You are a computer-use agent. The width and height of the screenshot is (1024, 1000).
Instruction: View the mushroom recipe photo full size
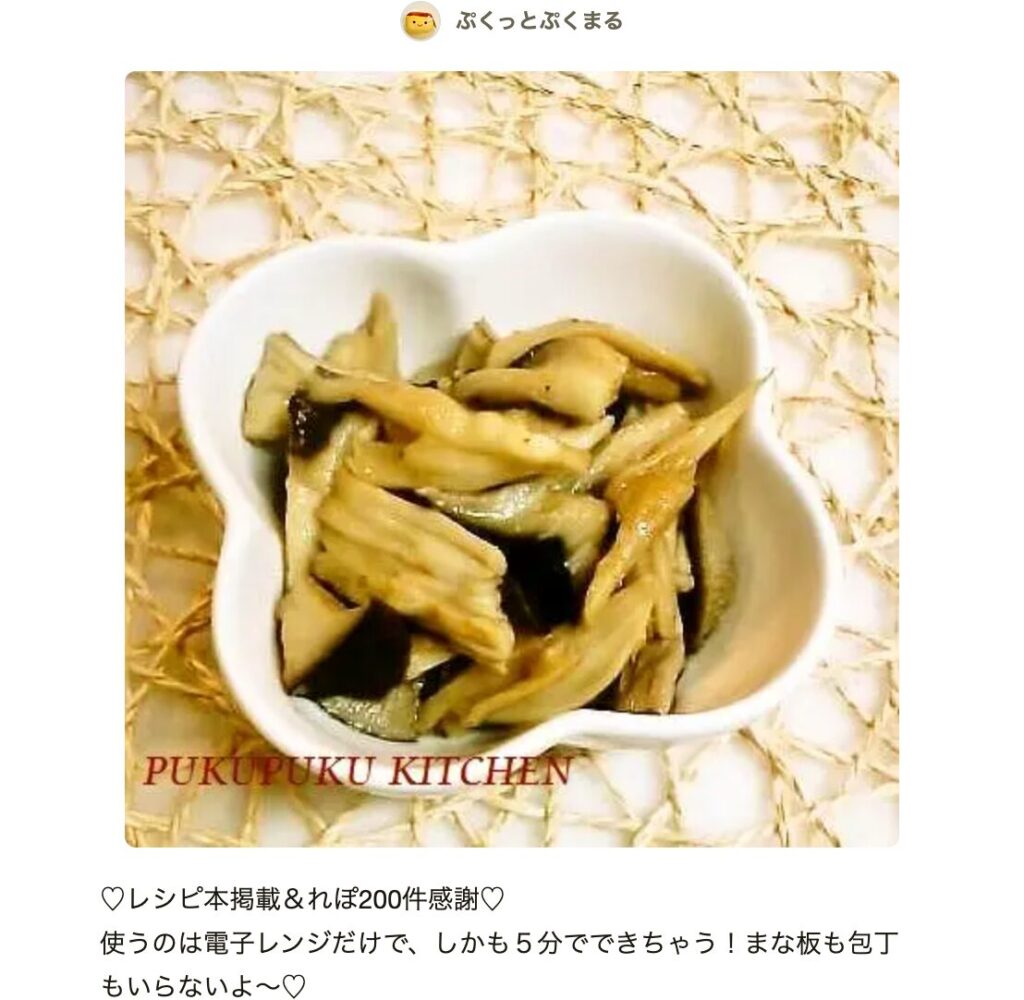pyautogui.click(x=511, y=459)
